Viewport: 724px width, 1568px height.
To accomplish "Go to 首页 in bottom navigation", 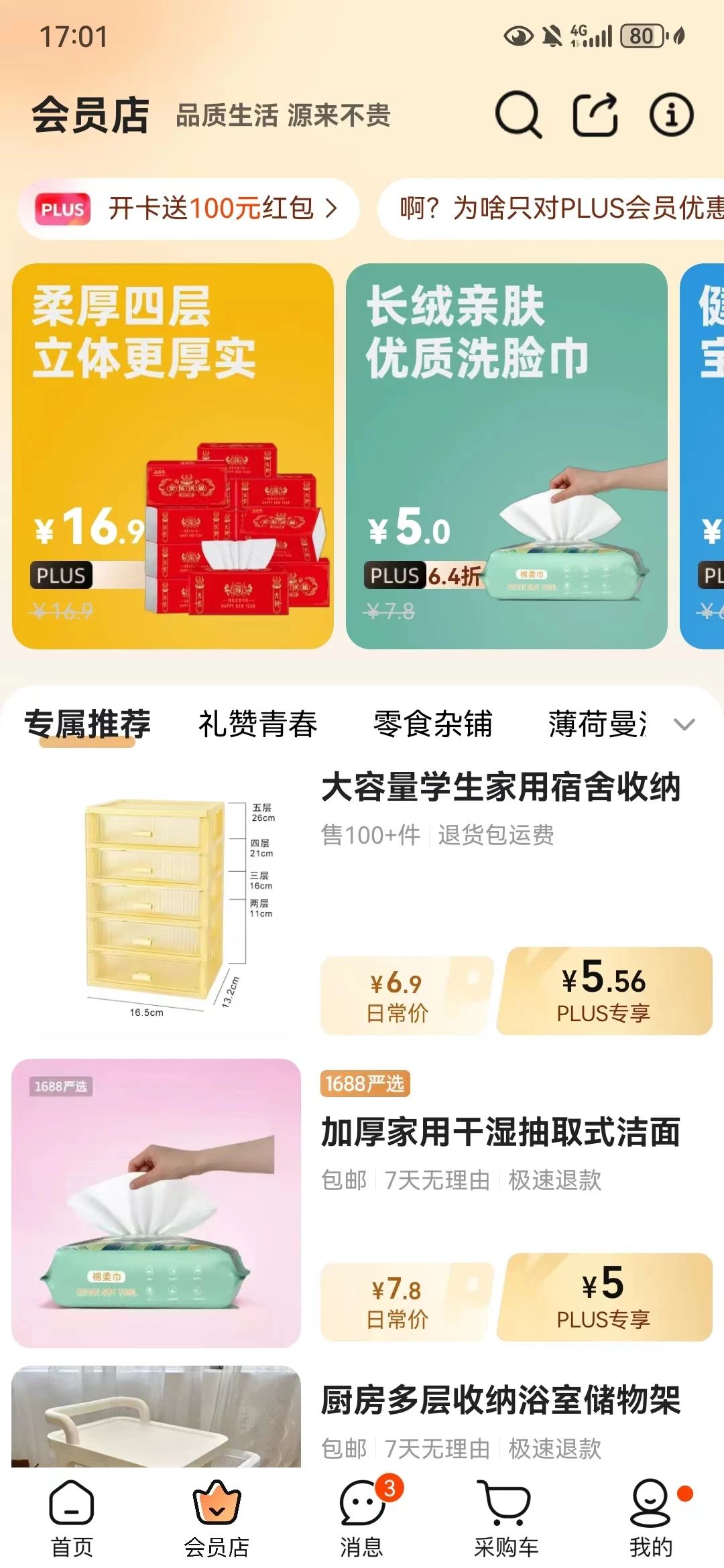I will point(72,1518).
